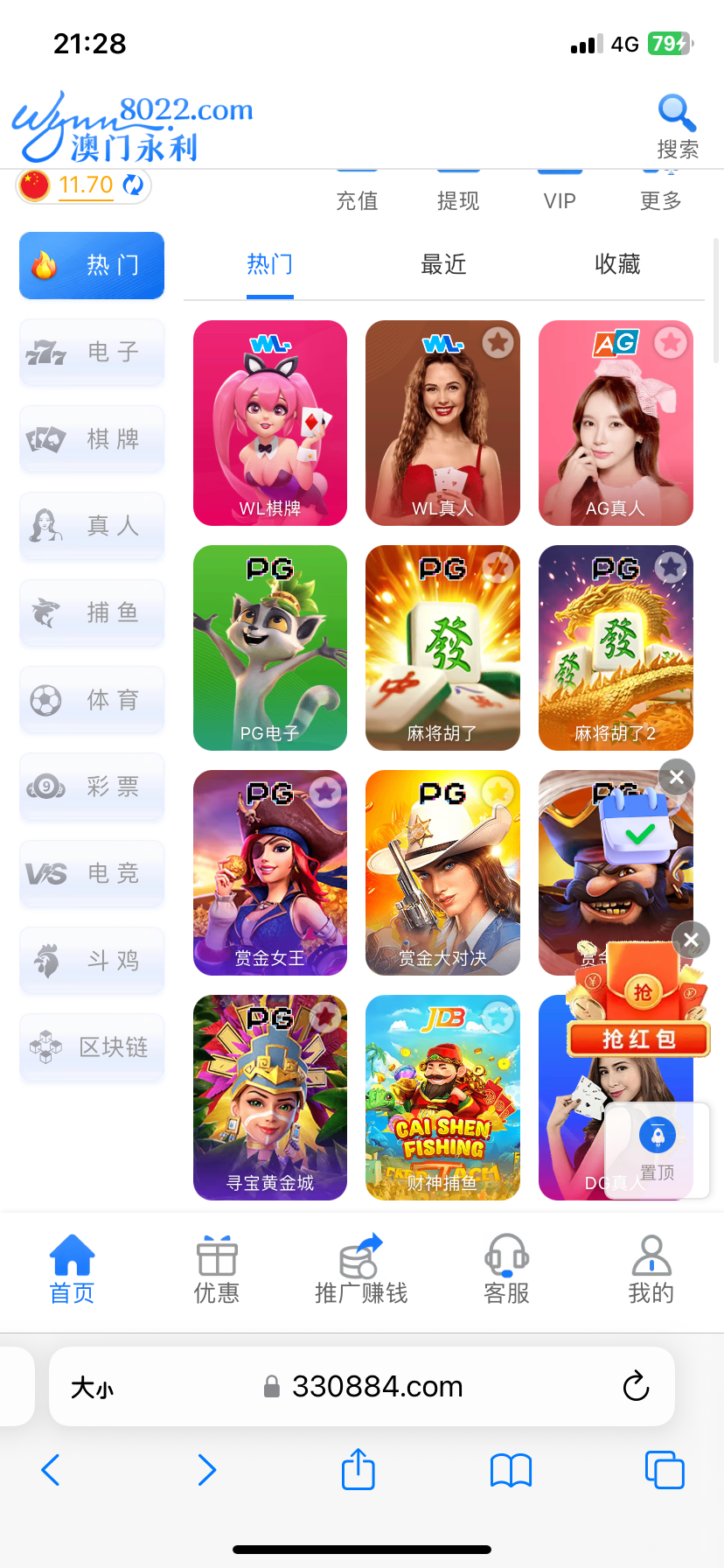This screenshot has height=1568, width=724.
Task: Refresh the 11.70 balance
Action: tap(133, 185)
